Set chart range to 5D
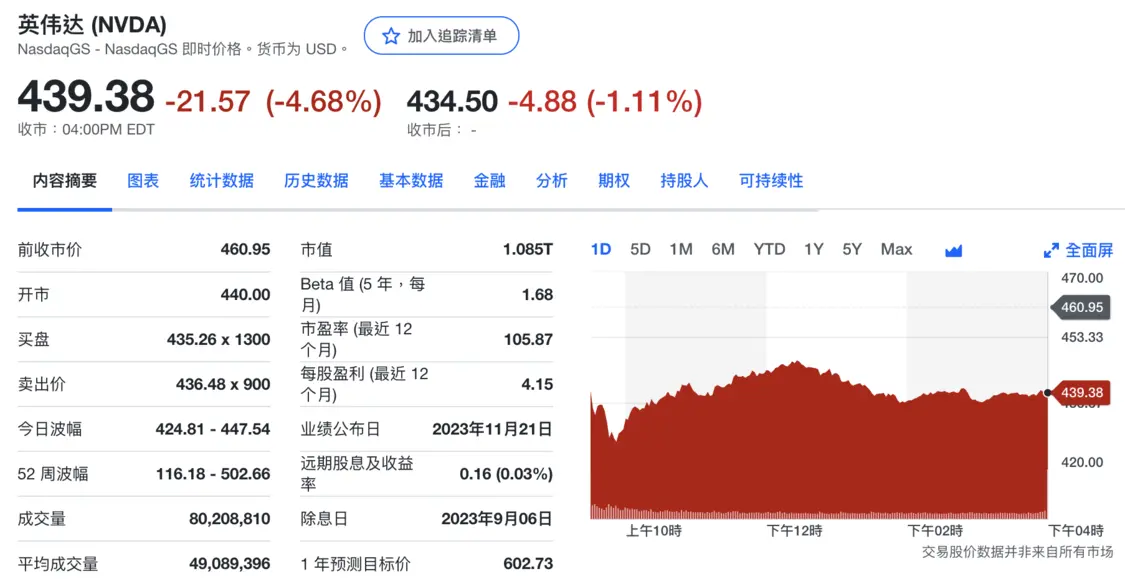The width and height of the screenshot is (1125, 579). [640, 250]
